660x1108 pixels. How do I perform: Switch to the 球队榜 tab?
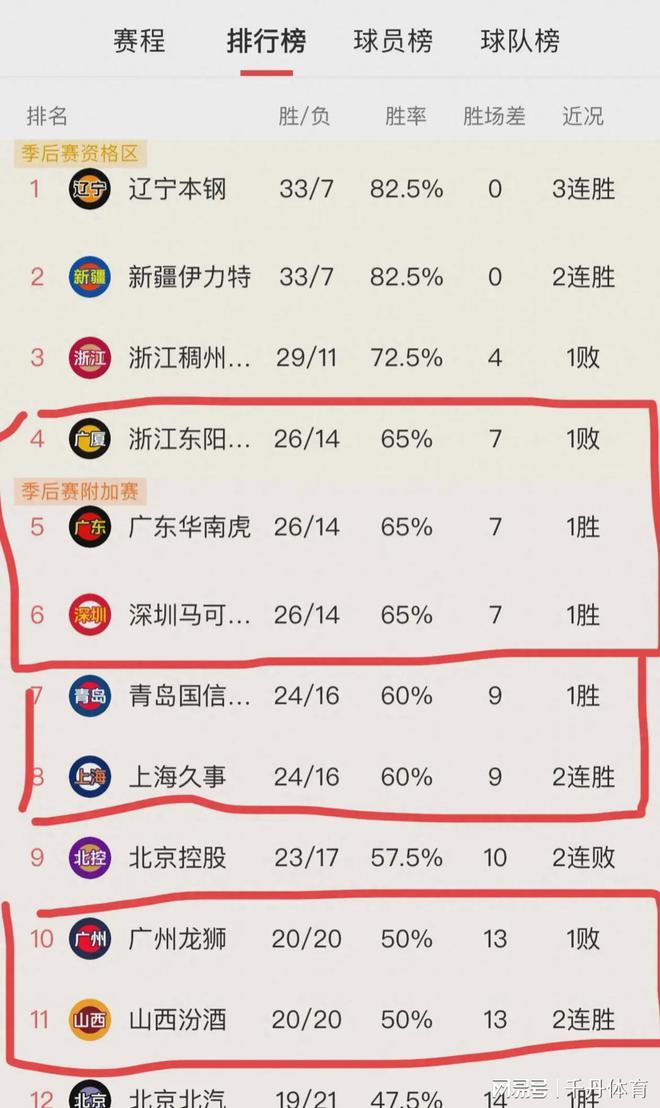point(520,40)
